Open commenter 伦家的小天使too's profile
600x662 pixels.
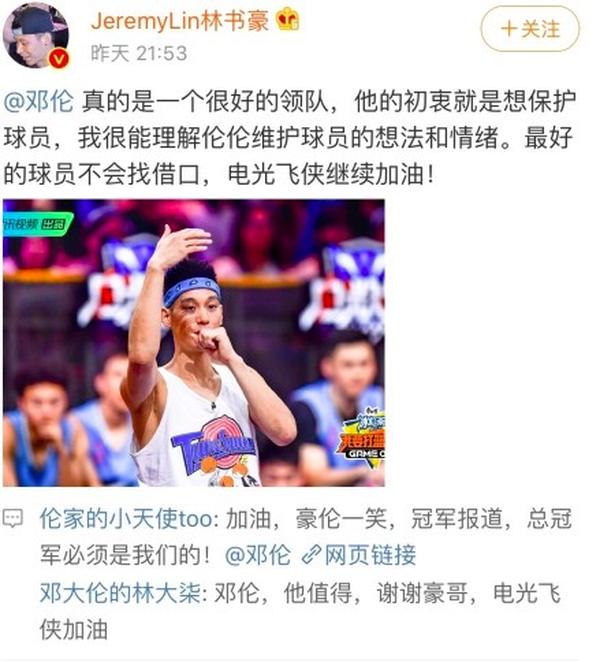127,520
